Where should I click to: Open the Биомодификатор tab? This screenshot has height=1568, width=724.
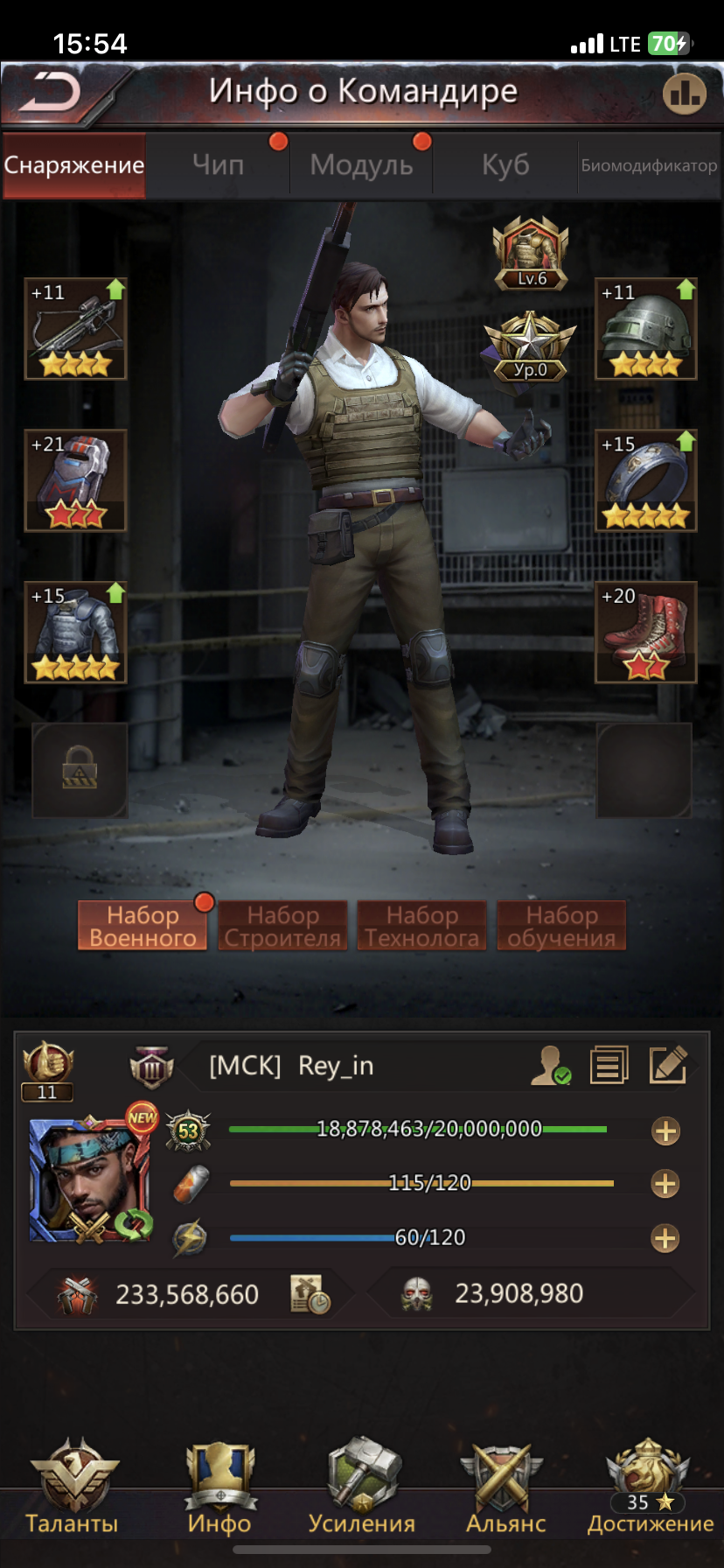click(649, 164)
